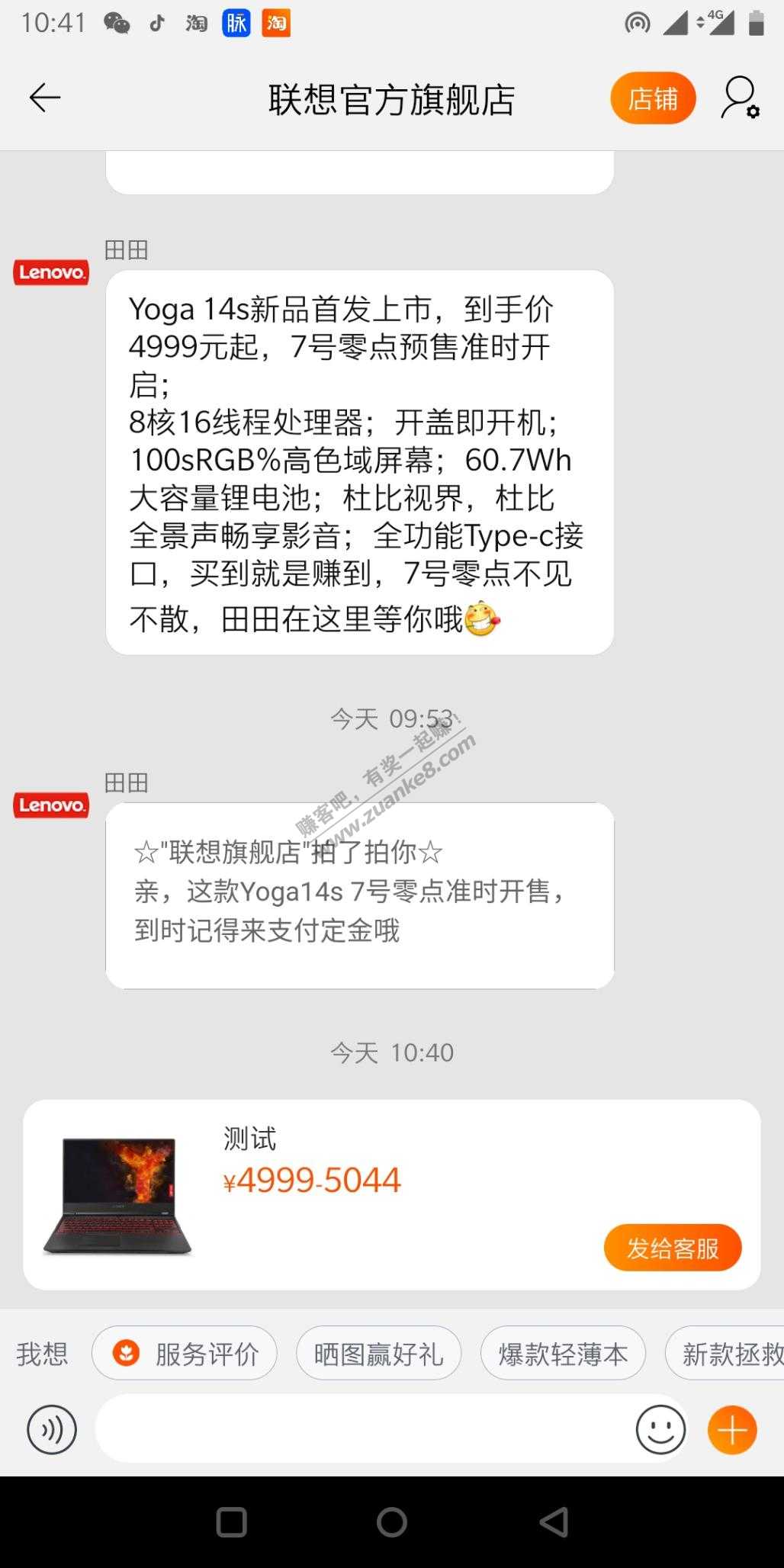Select the 晒图赢好礼 chip

(378, 1354)
